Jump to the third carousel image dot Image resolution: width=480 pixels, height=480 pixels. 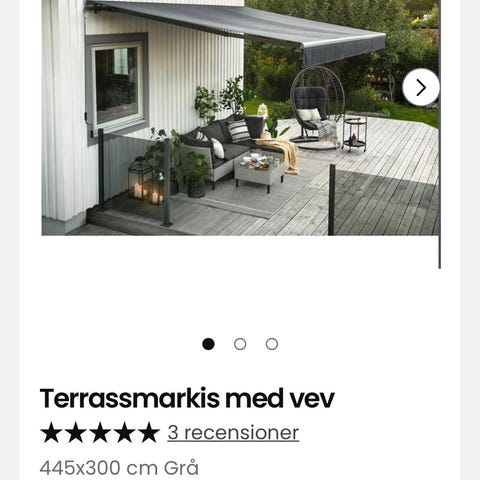pyautogui.click(x=272, y=344)
